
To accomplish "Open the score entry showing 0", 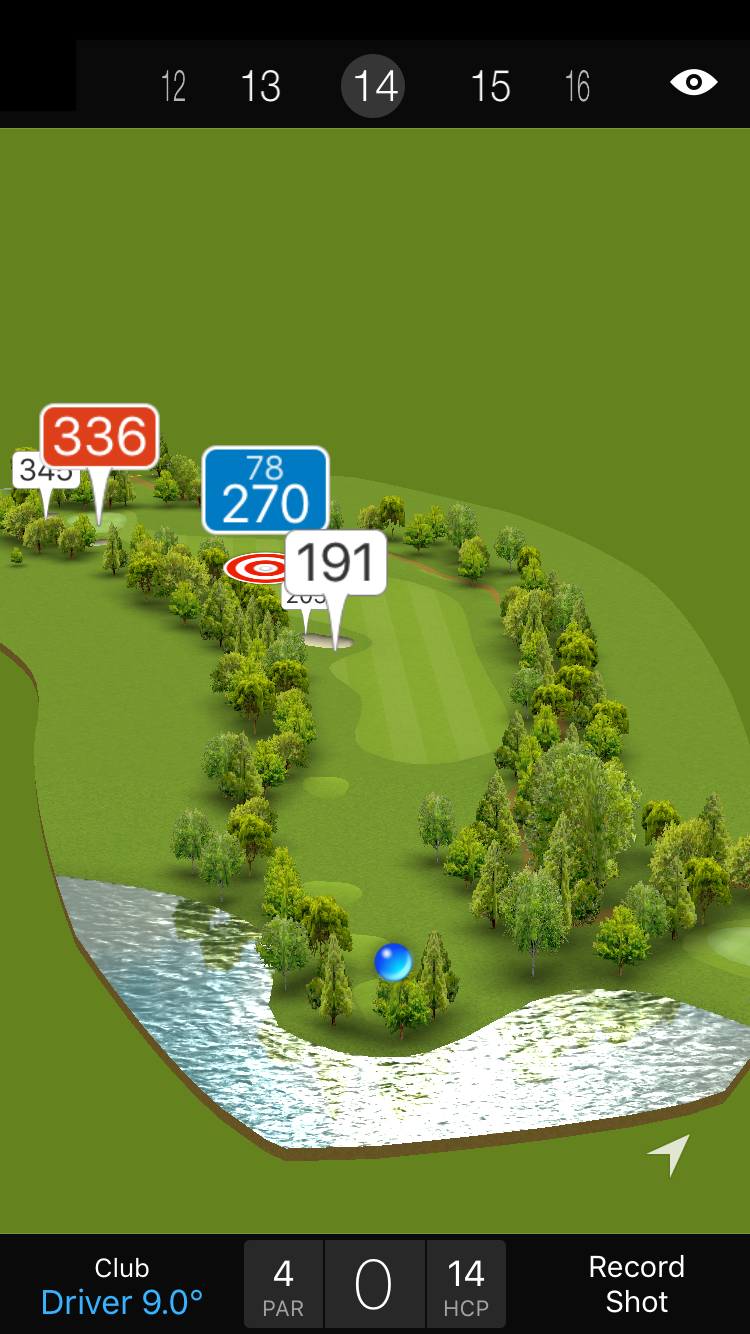I will 374,1285.
